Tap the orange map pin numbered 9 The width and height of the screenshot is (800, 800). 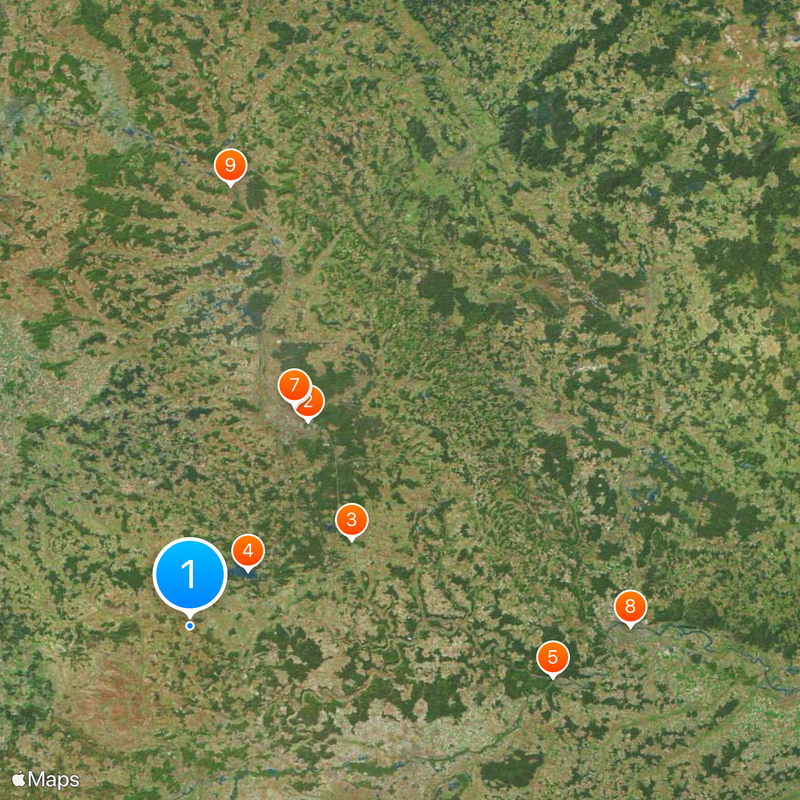tap(230, 164)
